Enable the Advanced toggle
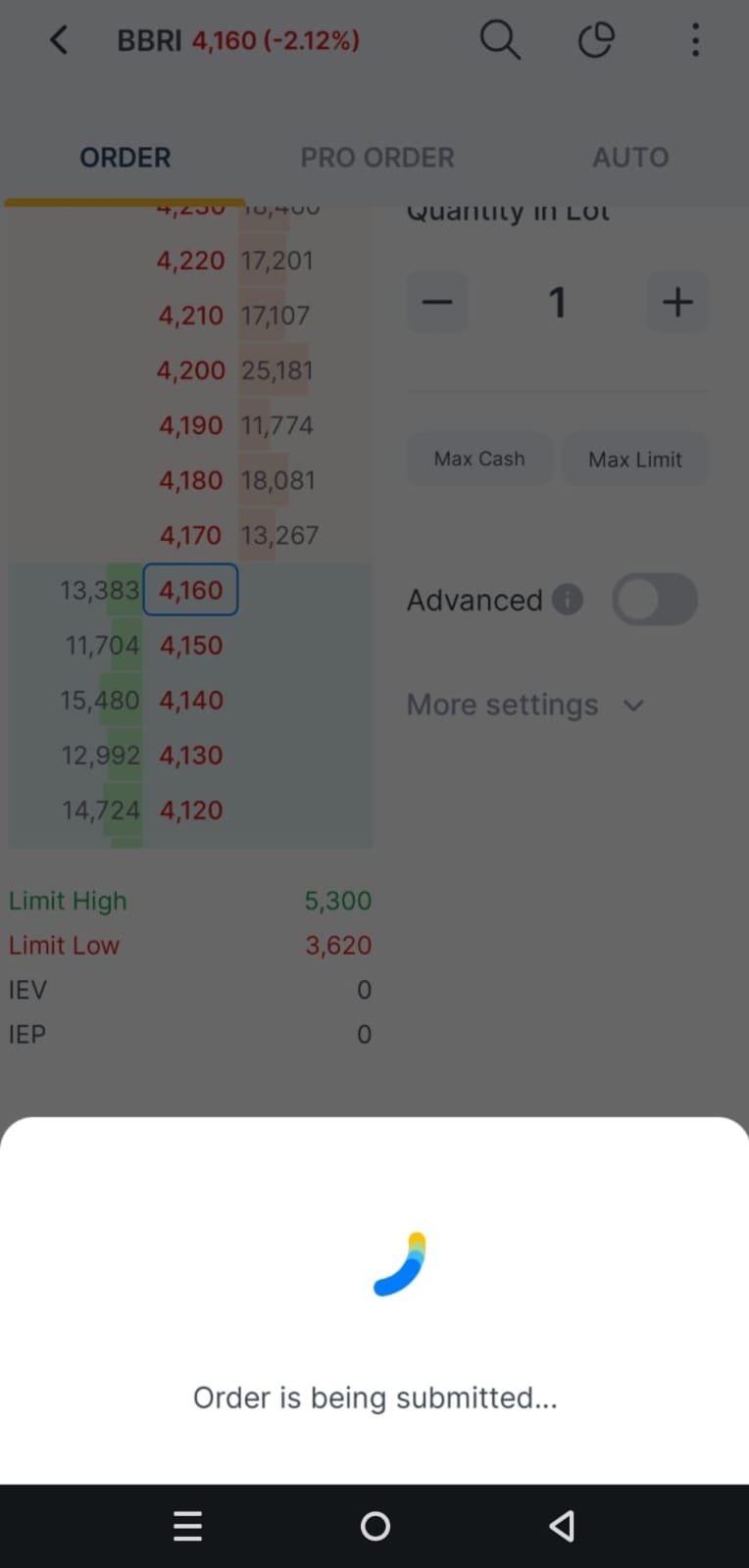 (x=654, y=600)
